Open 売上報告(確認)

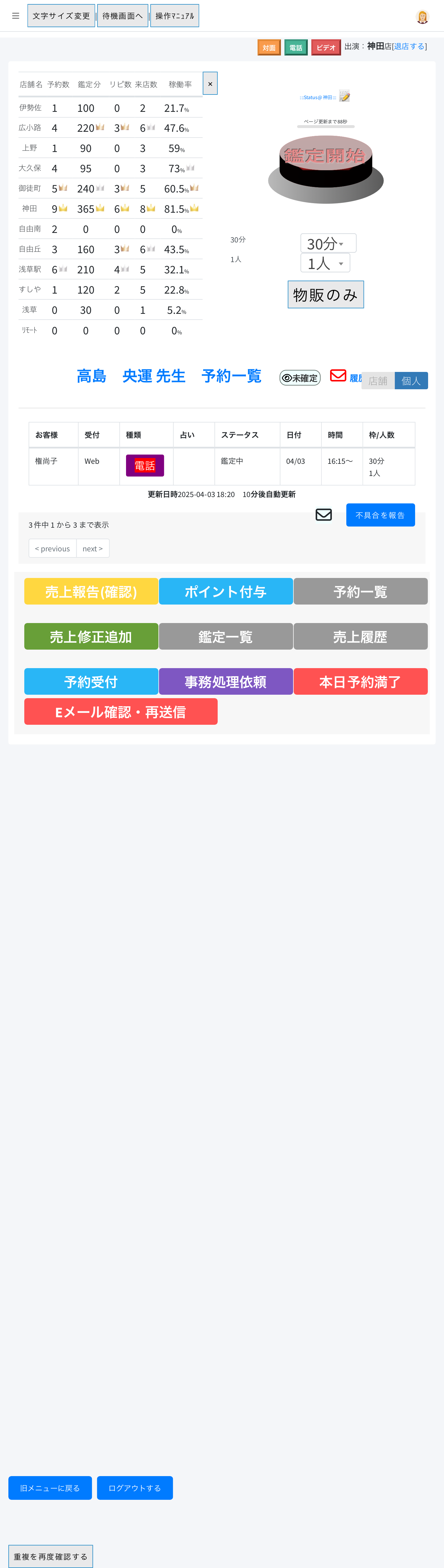91,592
